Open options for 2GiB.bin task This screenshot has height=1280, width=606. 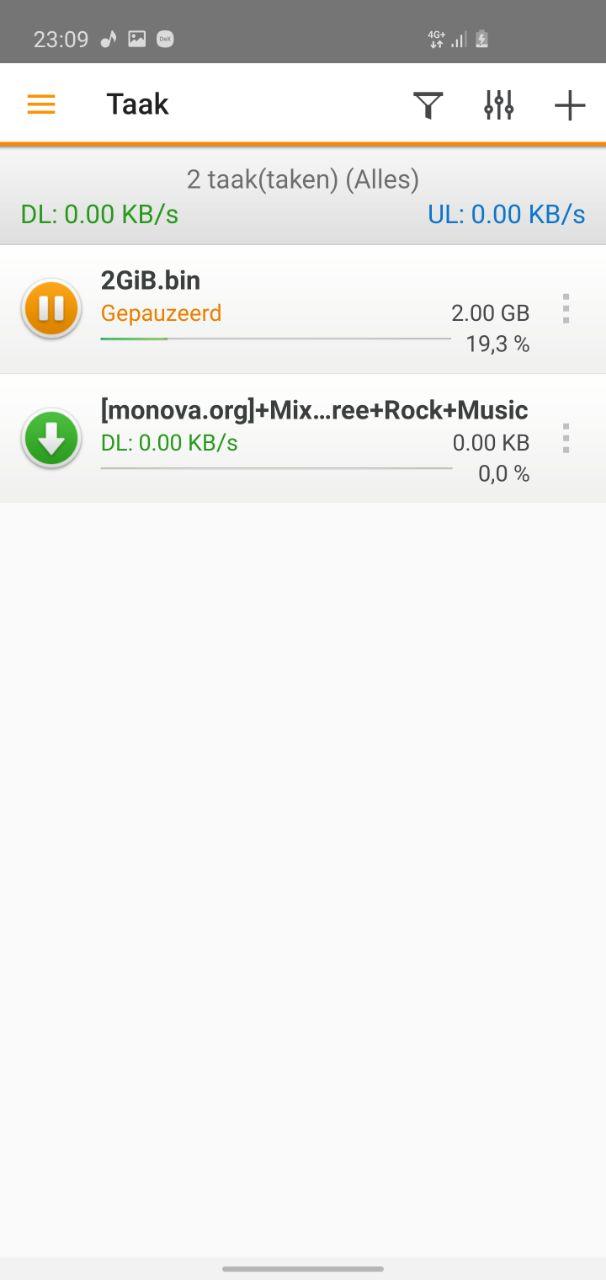pos(566,309)
